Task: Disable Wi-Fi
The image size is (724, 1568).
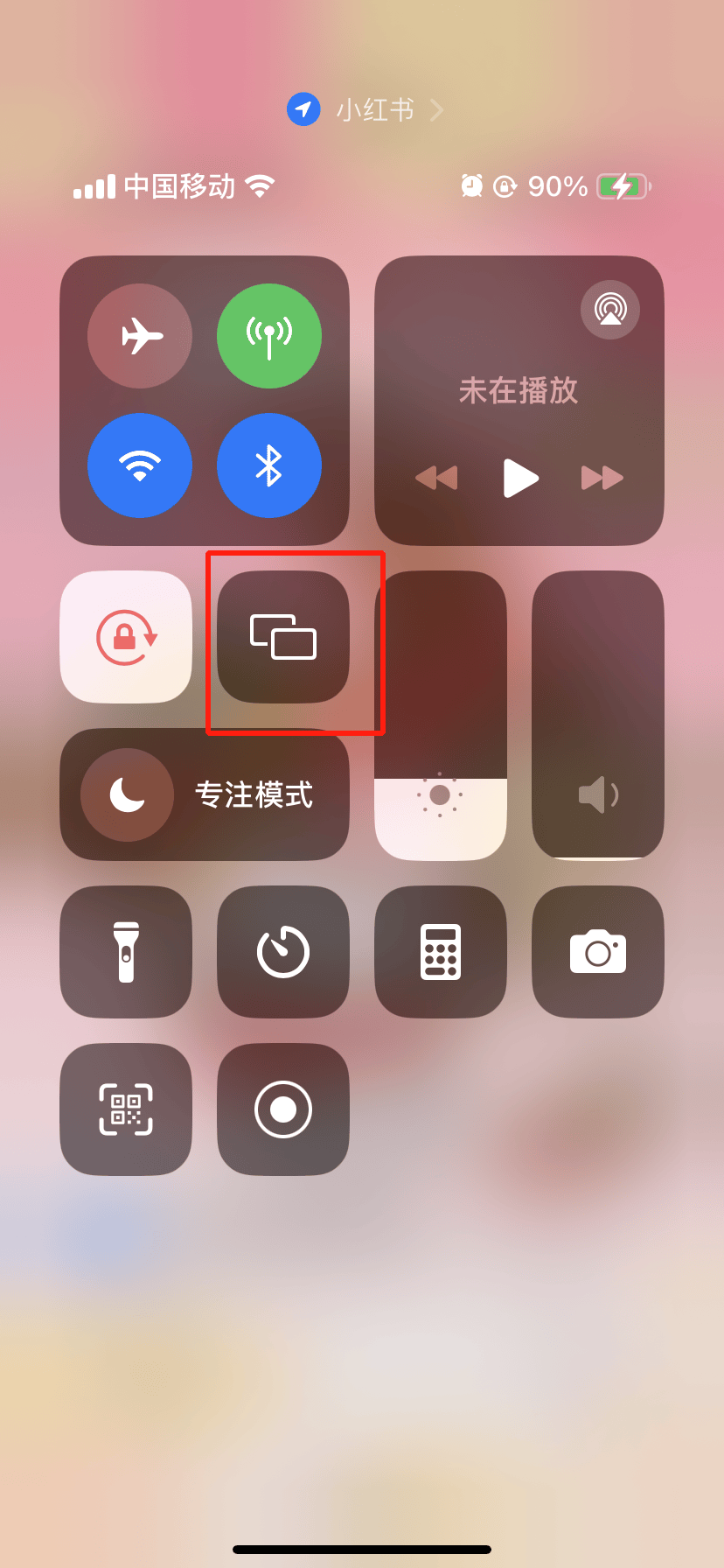Action: pos(140,465)
